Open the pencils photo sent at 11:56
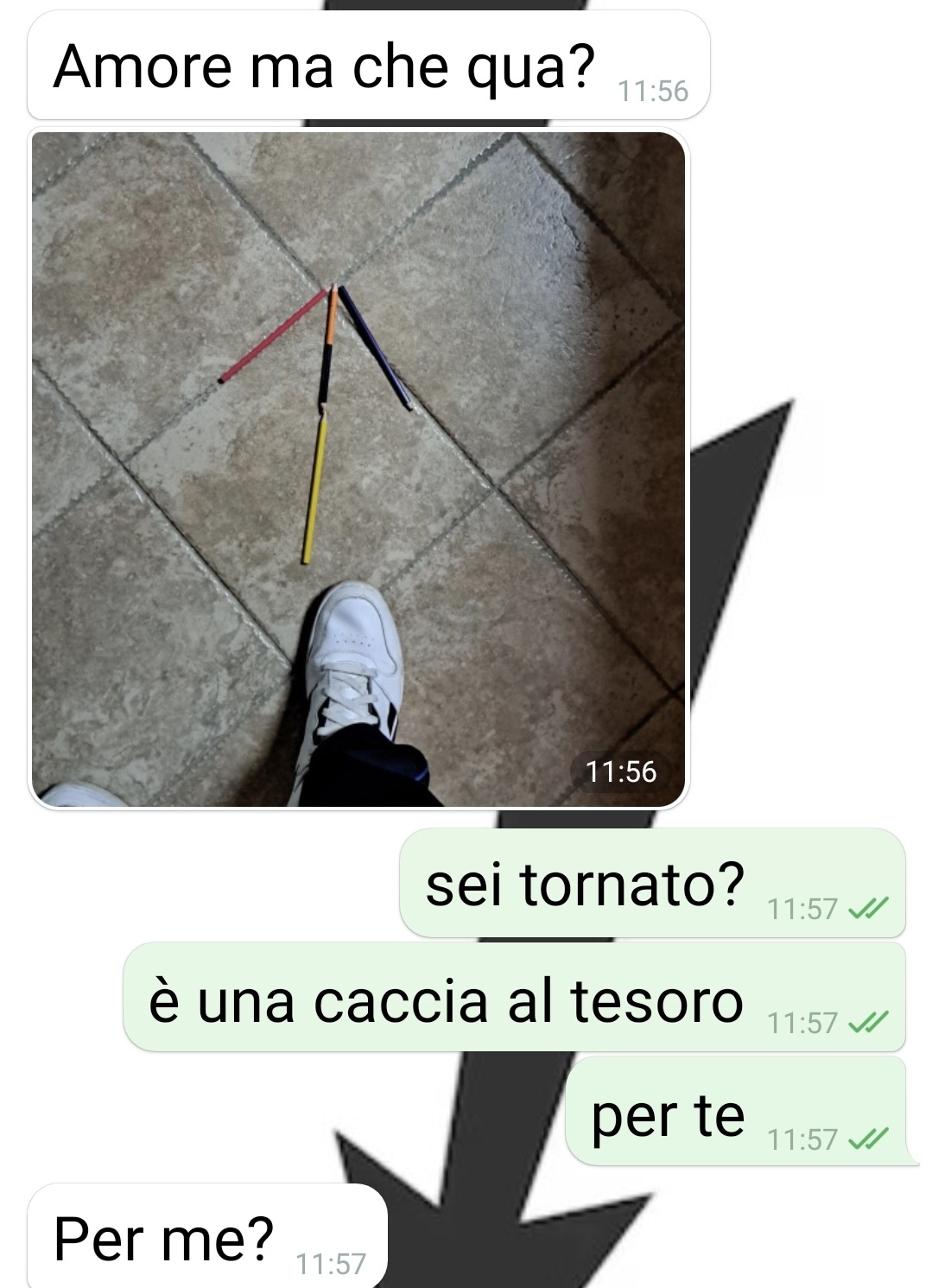The image size is (932, 1288). tap(358, 468)
